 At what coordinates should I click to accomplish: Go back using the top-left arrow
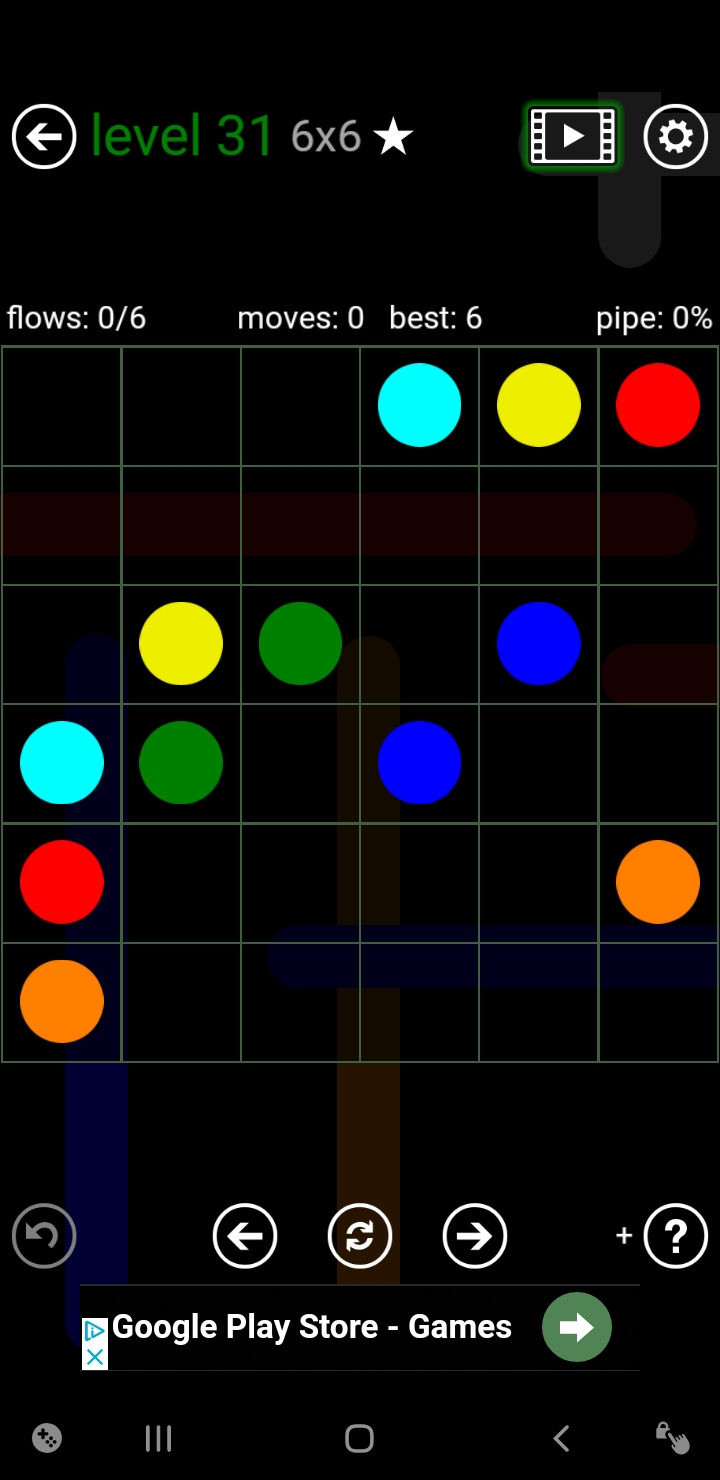[x=44, y=136]
